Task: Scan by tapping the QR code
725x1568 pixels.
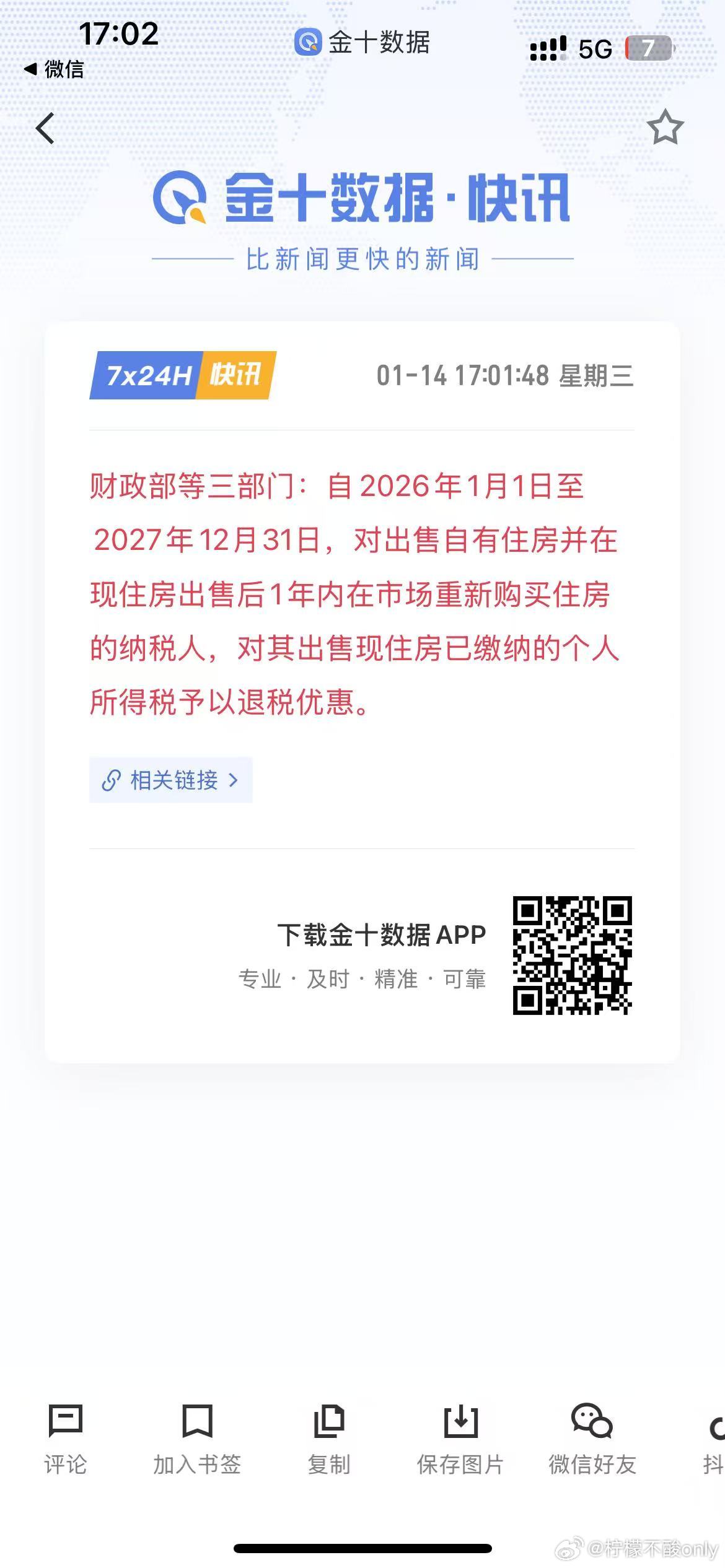Action: (x=573, y=954)
